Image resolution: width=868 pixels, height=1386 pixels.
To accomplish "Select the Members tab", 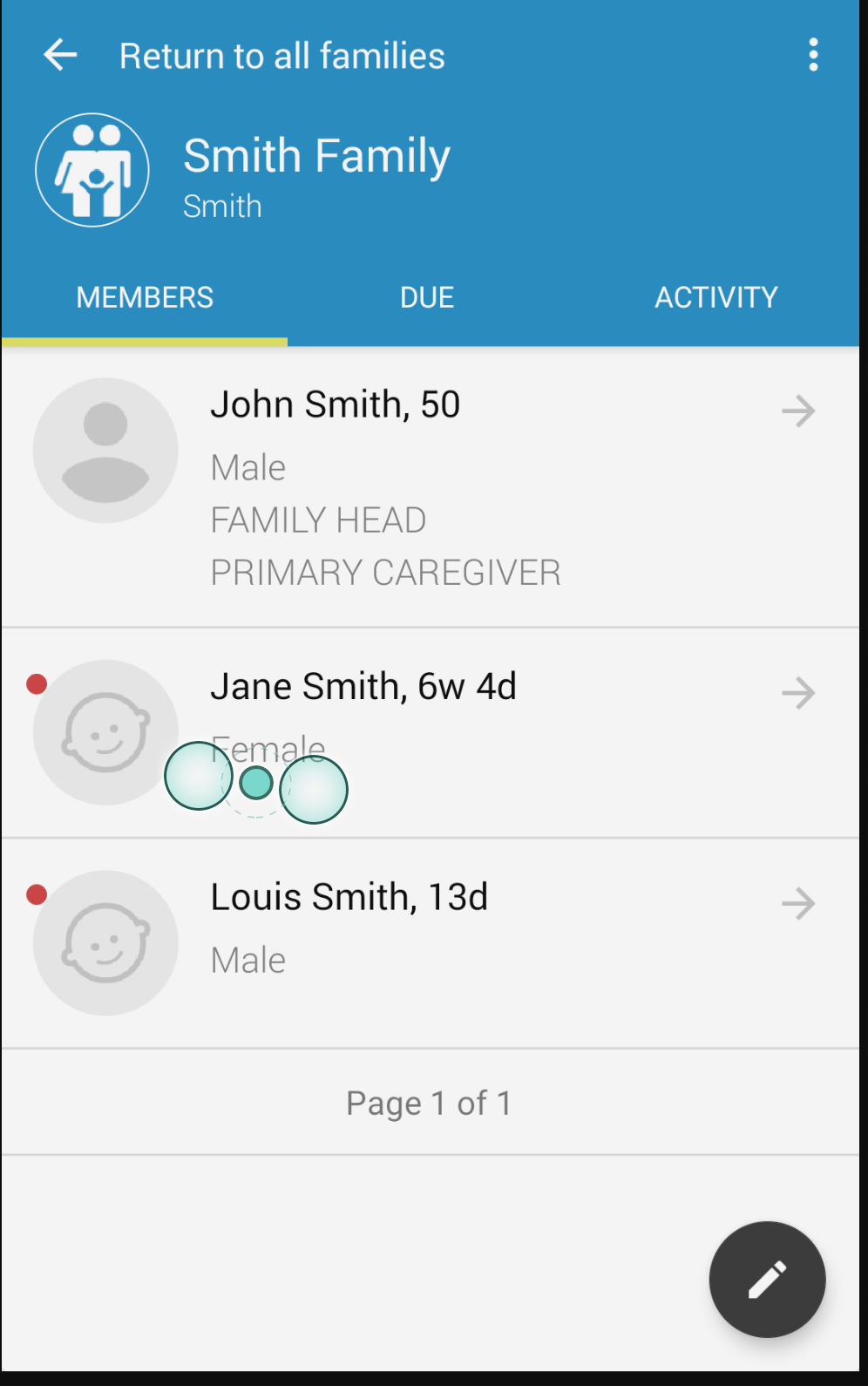I will tap(145, 297).
